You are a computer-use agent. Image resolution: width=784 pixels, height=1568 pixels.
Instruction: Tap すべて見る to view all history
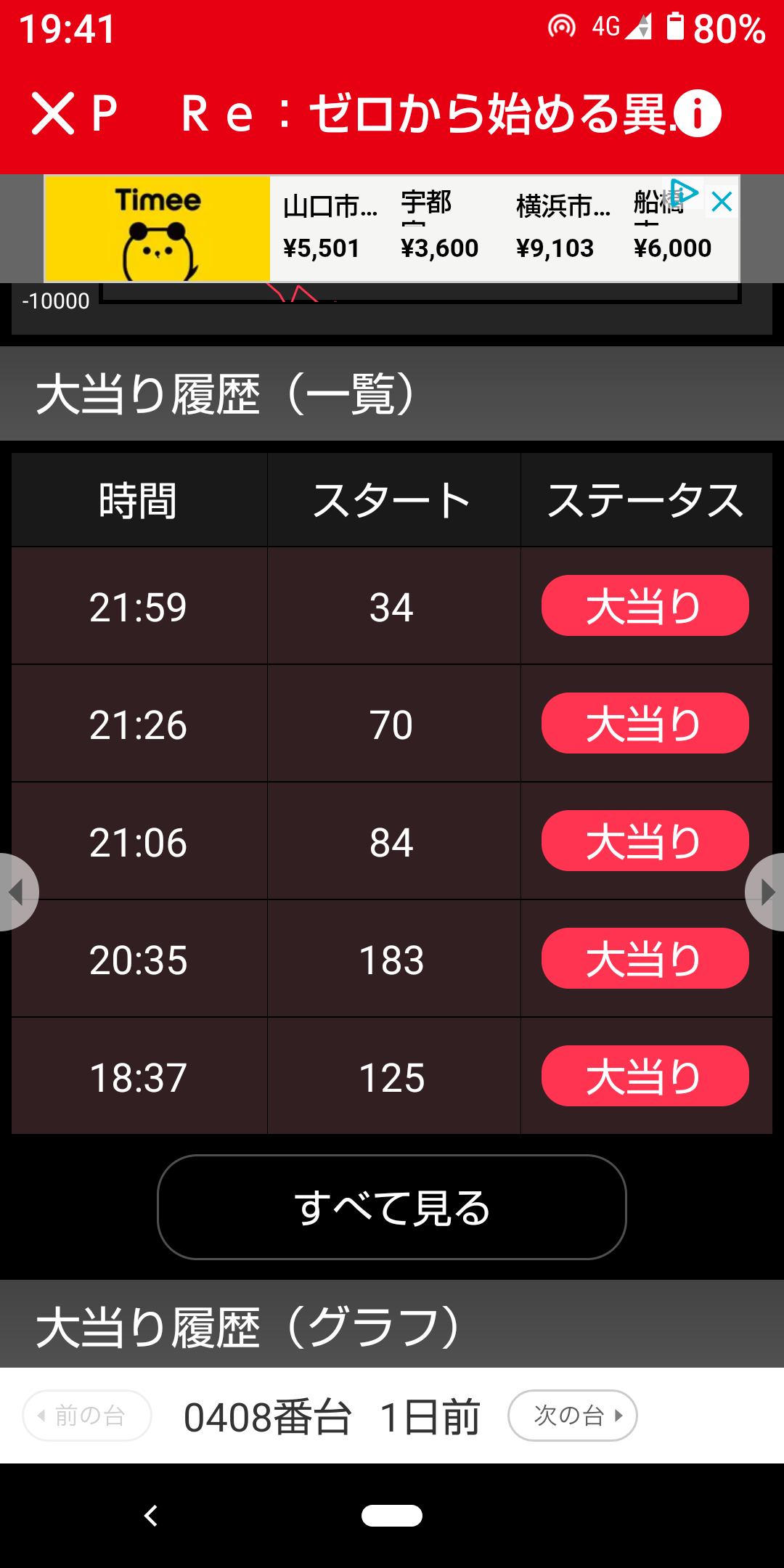coord(392,1207)
